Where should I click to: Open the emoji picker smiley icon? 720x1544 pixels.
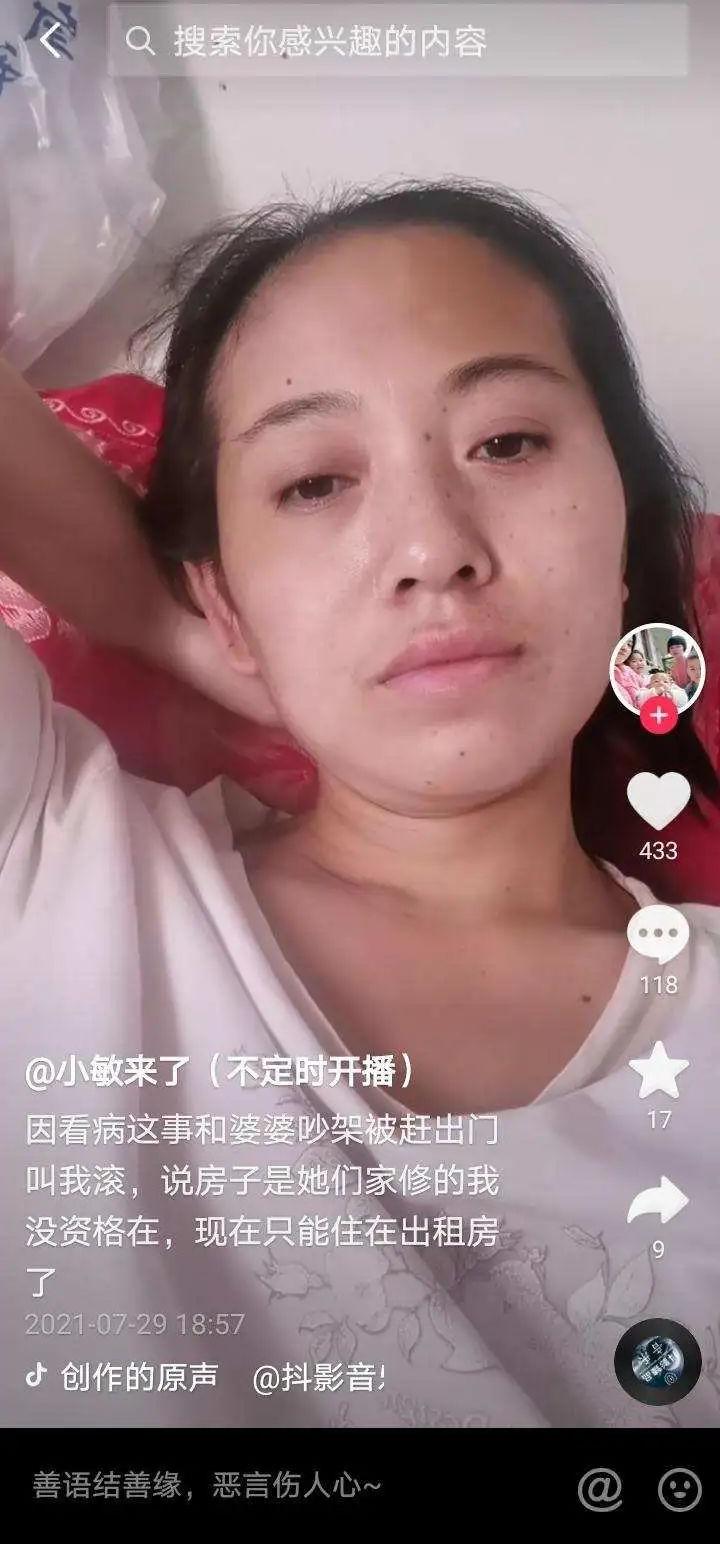tap(679, 1489)
